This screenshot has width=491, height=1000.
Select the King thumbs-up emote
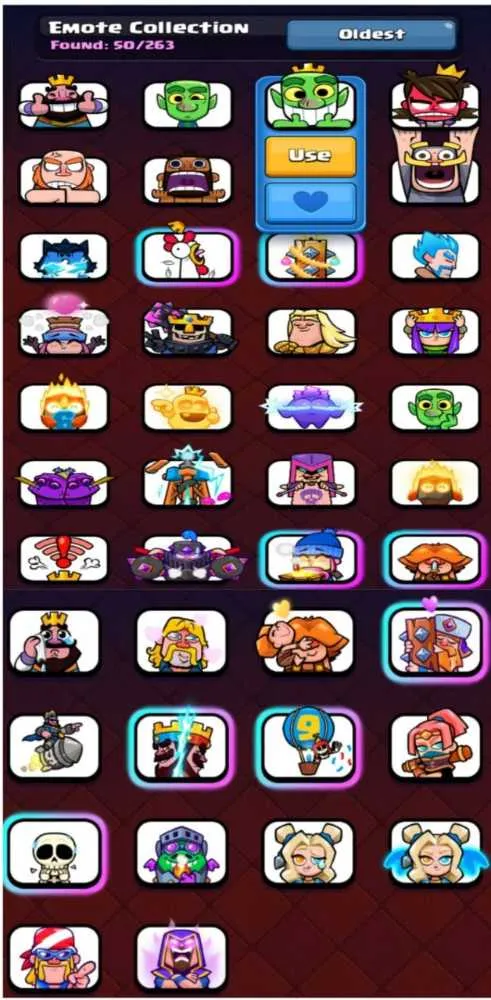coord(64,104)
